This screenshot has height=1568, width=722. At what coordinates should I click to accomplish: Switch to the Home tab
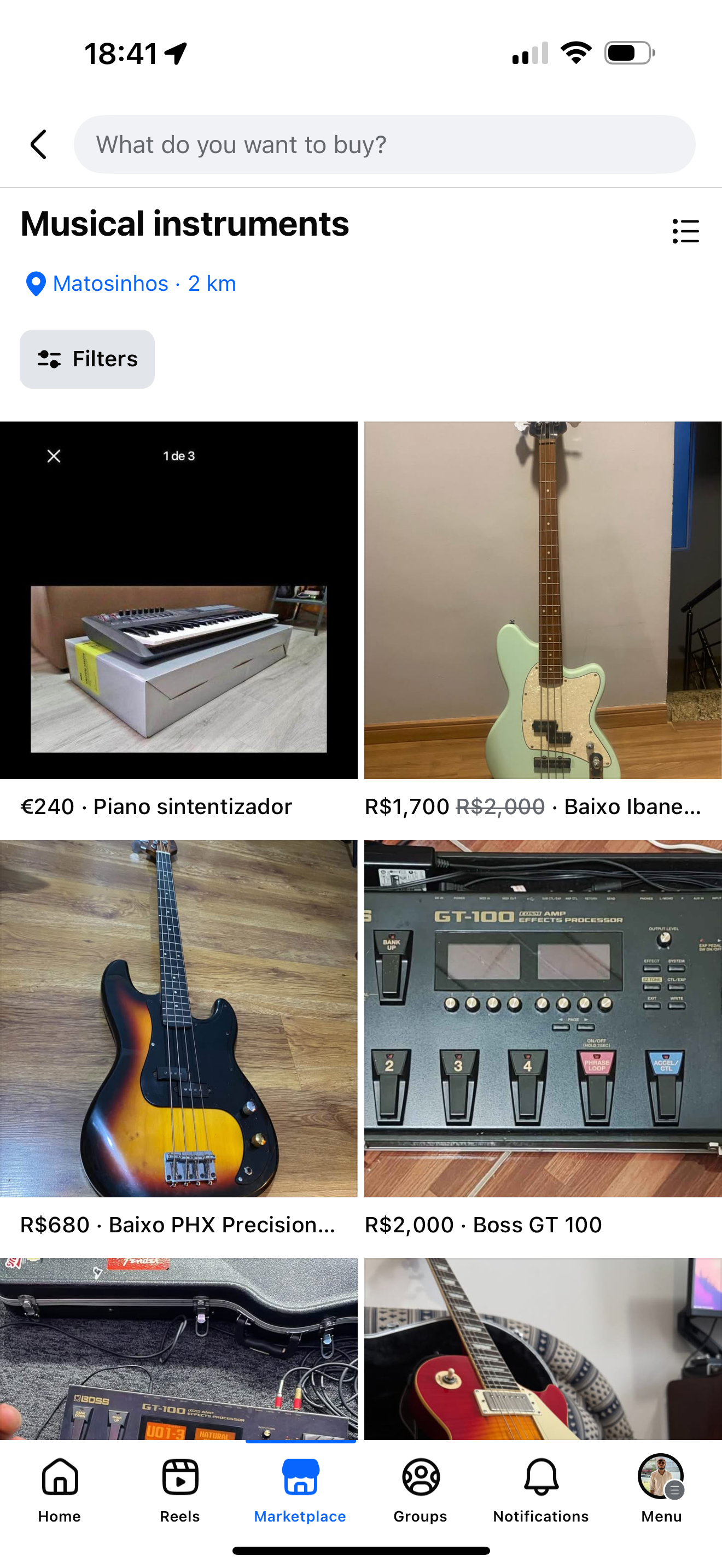point(60,1489)
